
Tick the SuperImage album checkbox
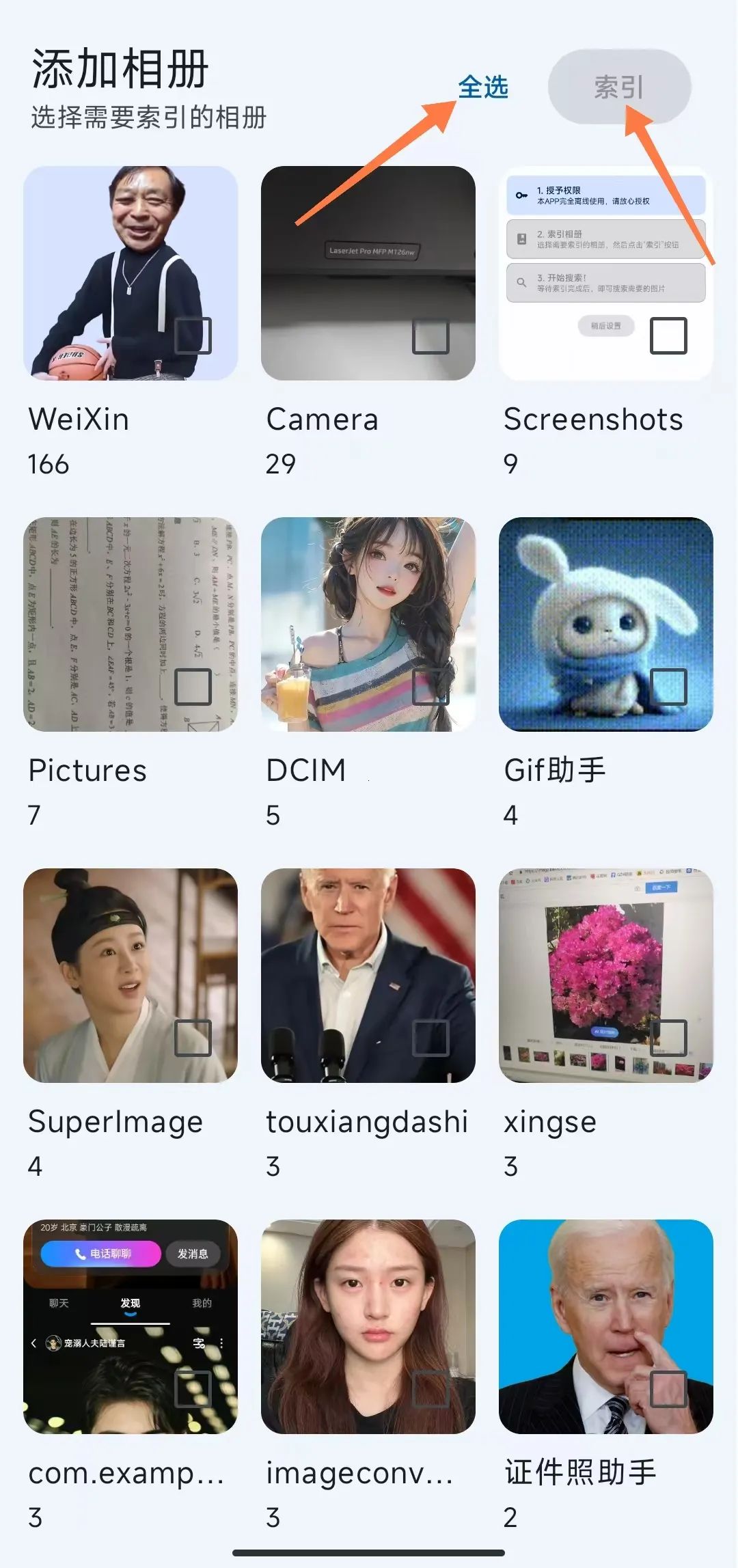pos(193,1038)
